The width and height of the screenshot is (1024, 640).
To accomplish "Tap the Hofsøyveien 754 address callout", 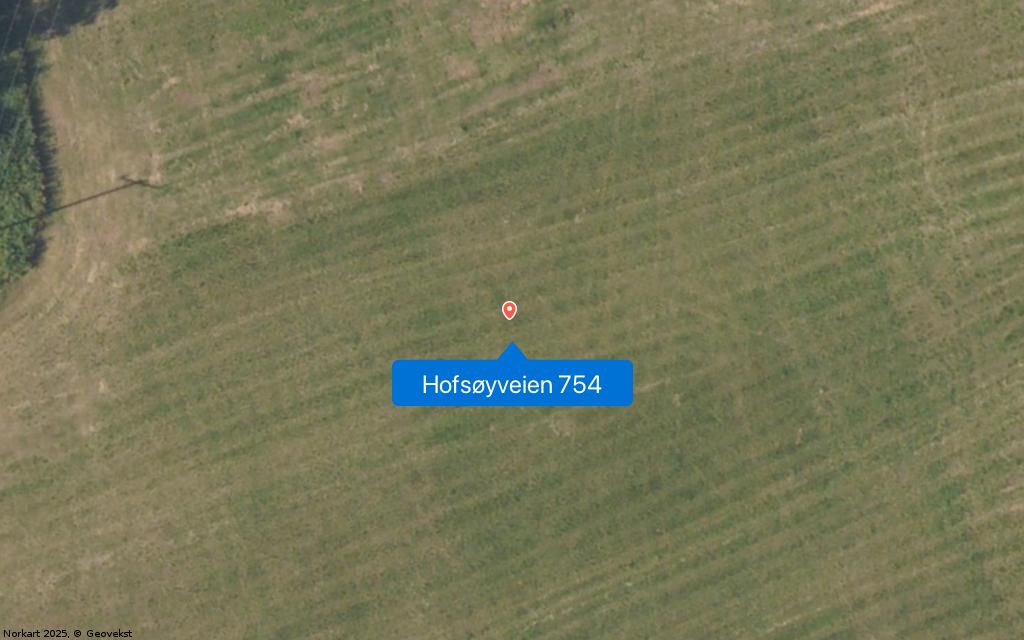I will point(512,384).
